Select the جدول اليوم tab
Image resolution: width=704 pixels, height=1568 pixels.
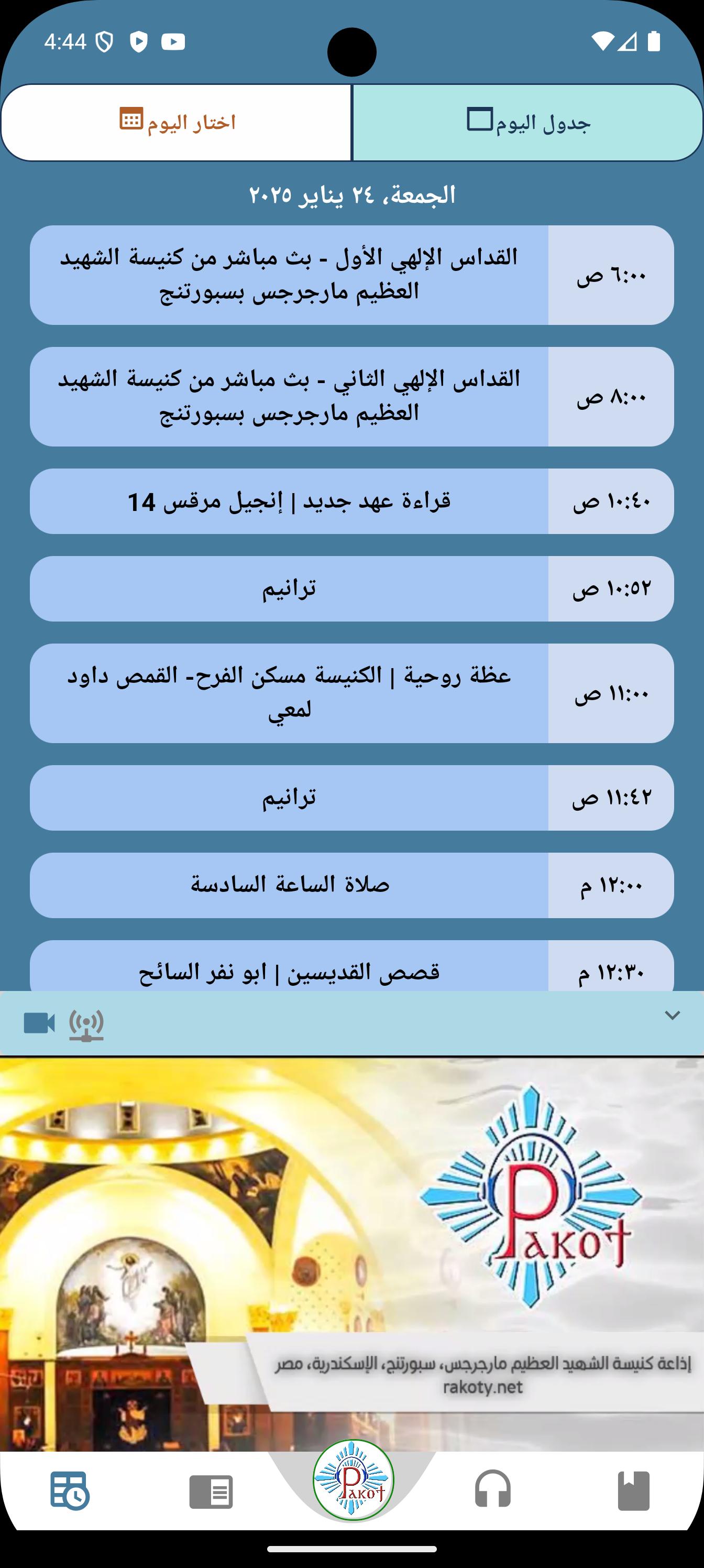[527, 122]
